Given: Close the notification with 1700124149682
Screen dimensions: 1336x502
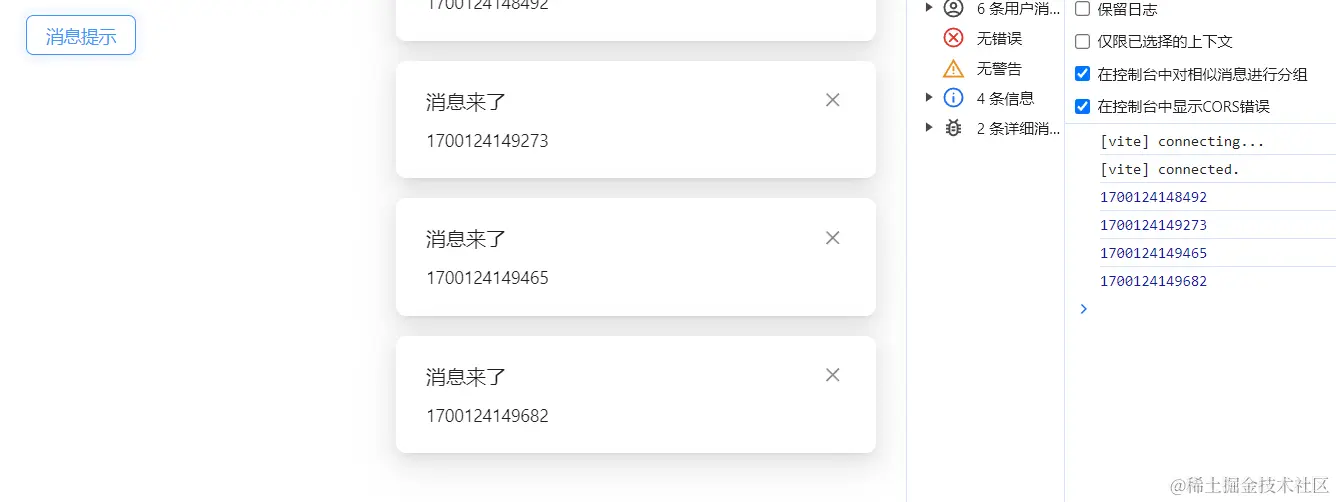Looking at the screenshot, I should [832, 375].
